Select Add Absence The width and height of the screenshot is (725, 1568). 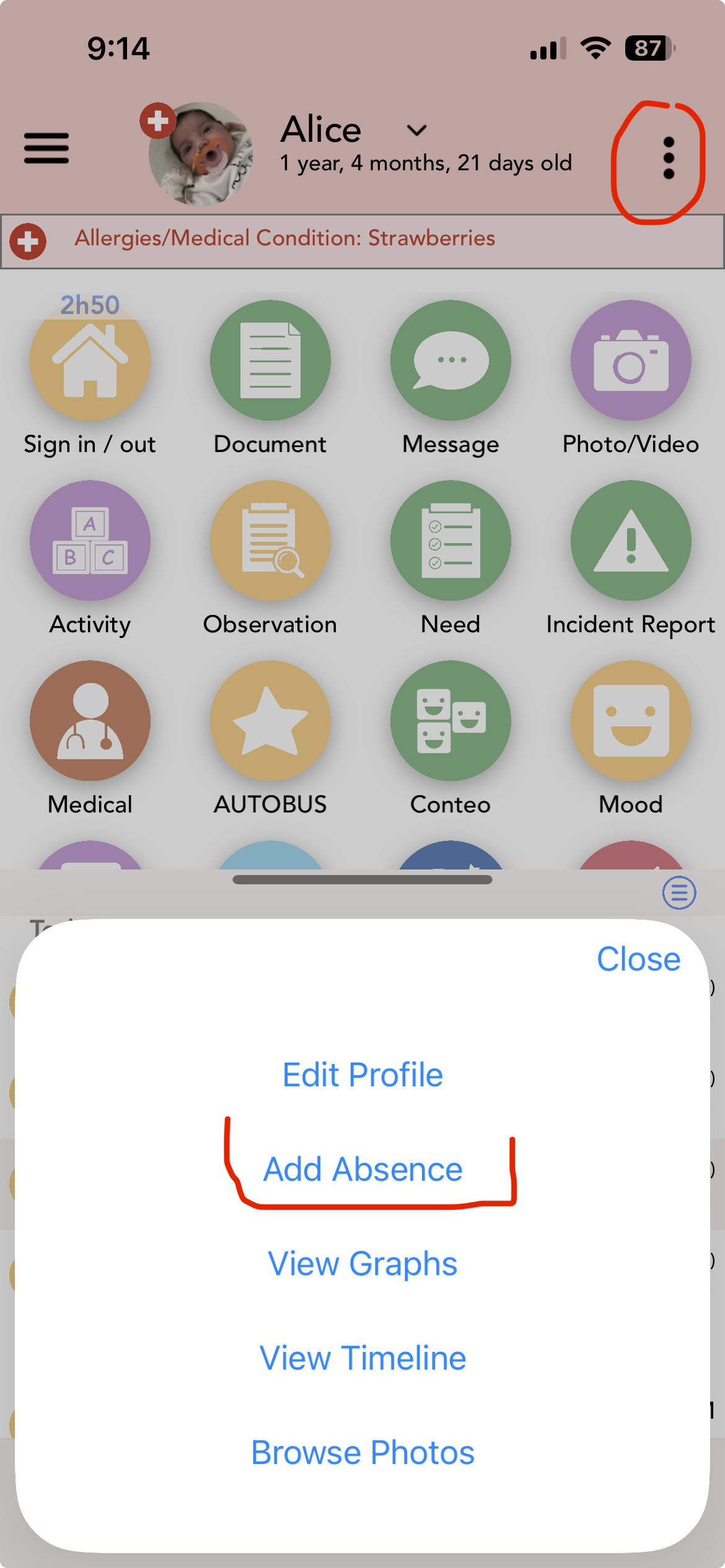coord(362,1169)
